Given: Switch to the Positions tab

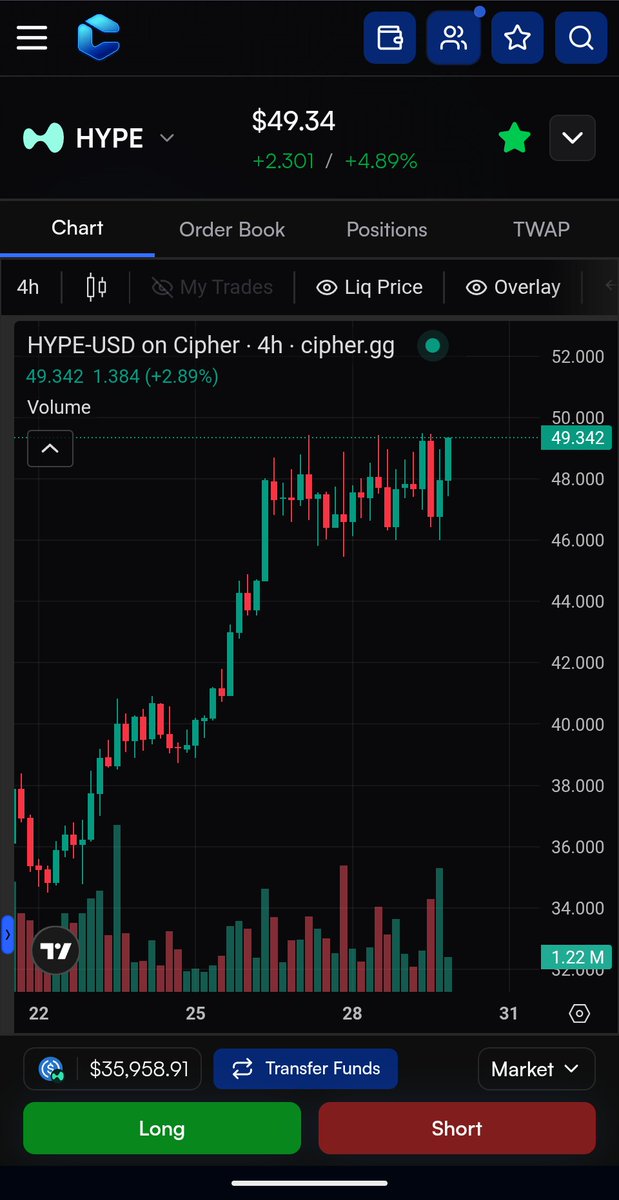Looking at the screenshot, I should pos(386,230).
